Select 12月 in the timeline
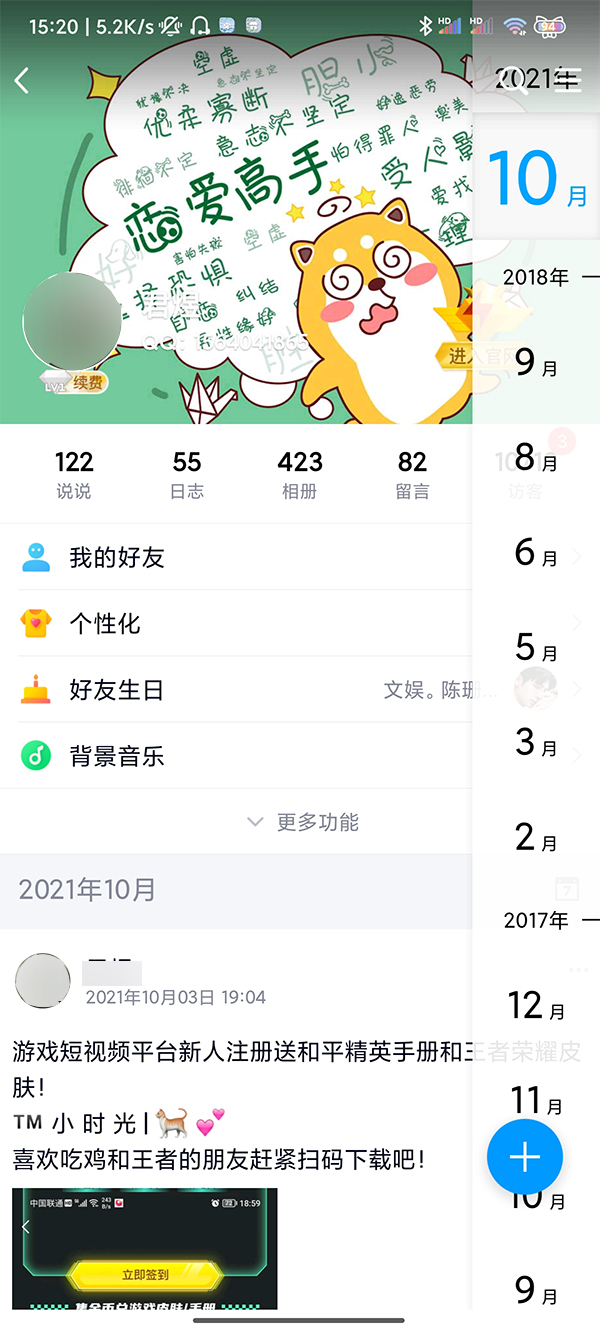This screenshot has width=600, height=1333. point(535,1006)
